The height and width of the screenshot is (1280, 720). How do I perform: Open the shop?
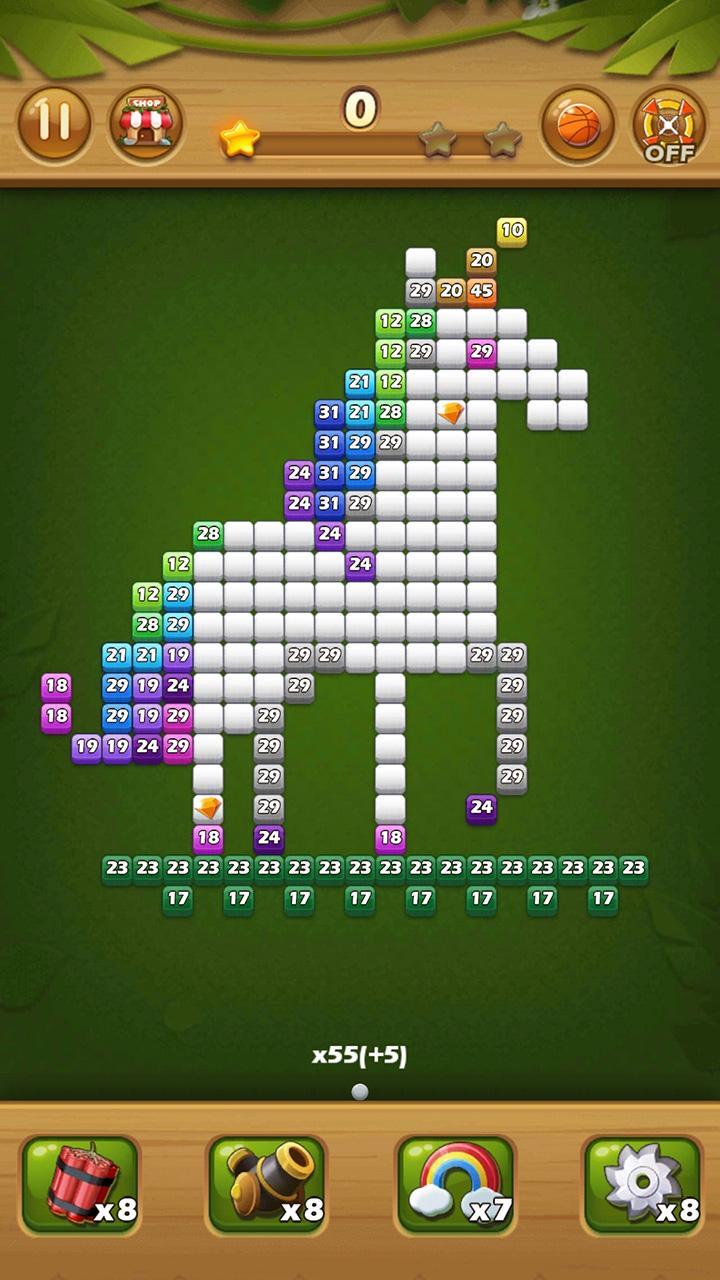pyautogui.click(x=146, y=124)
